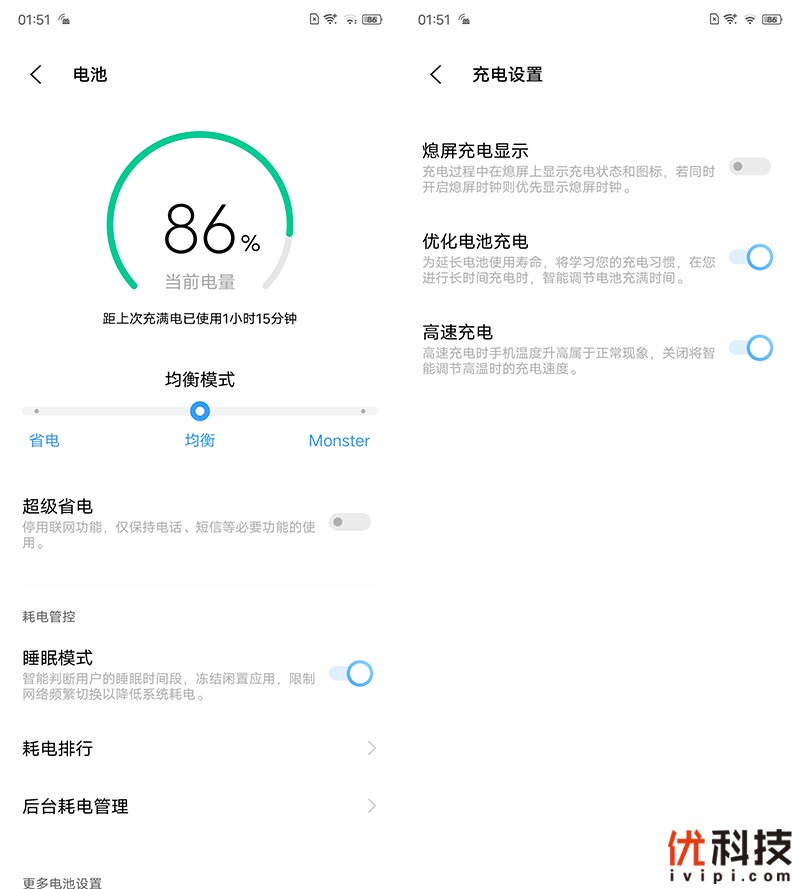The height and width of the screenshot is (889, 800).
Task: Disable 优化电池充电
Action: 751,257
